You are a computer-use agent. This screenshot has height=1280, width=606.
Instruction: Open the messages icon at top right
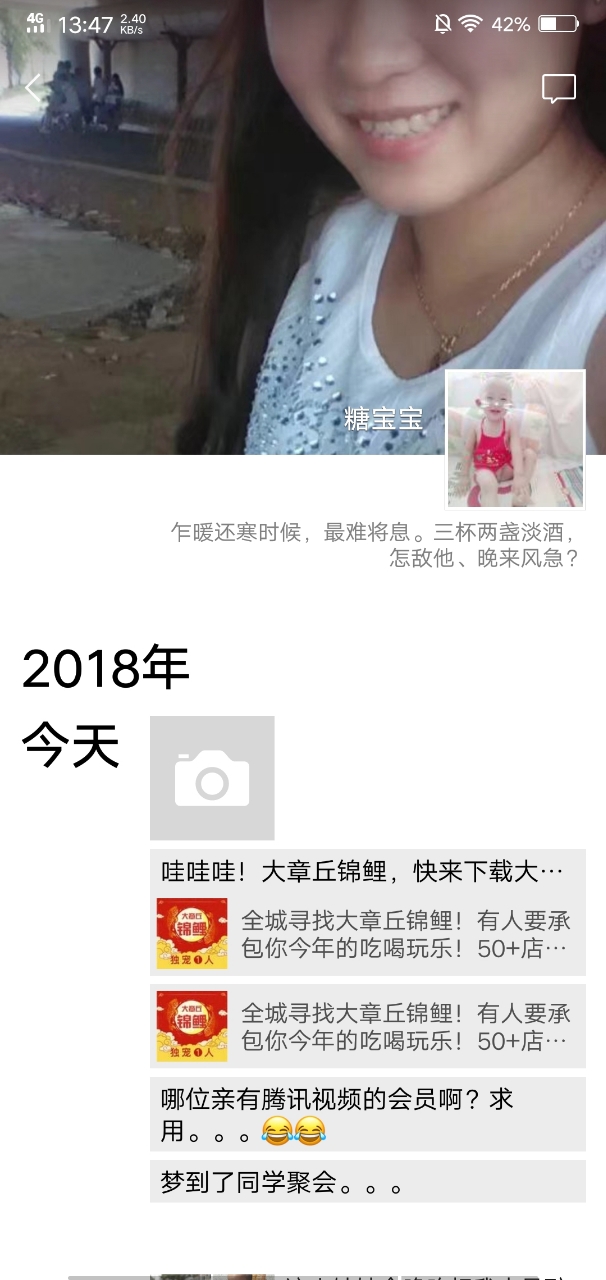(558, 89)
